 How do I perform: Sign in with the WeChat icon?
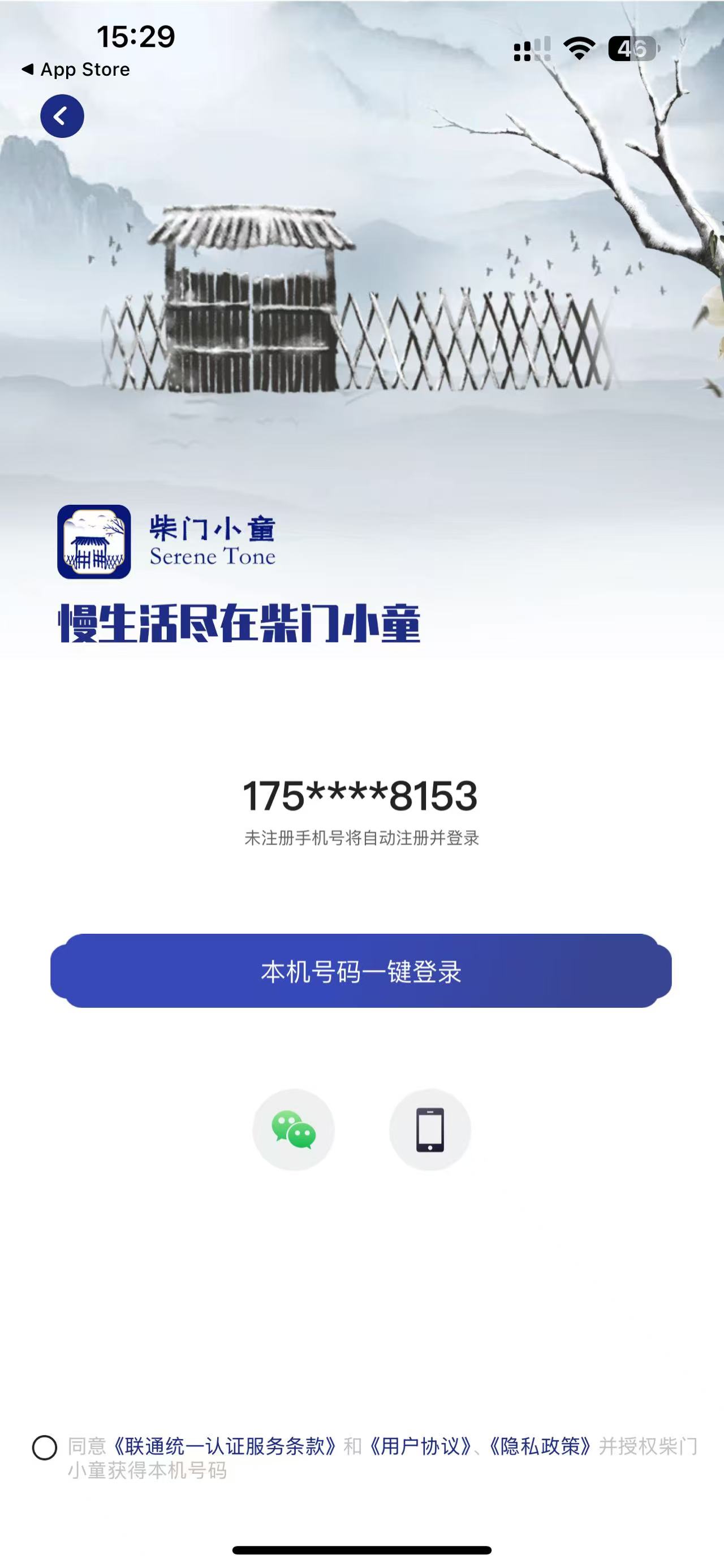pyautogui.click(x=294, y=1130)
